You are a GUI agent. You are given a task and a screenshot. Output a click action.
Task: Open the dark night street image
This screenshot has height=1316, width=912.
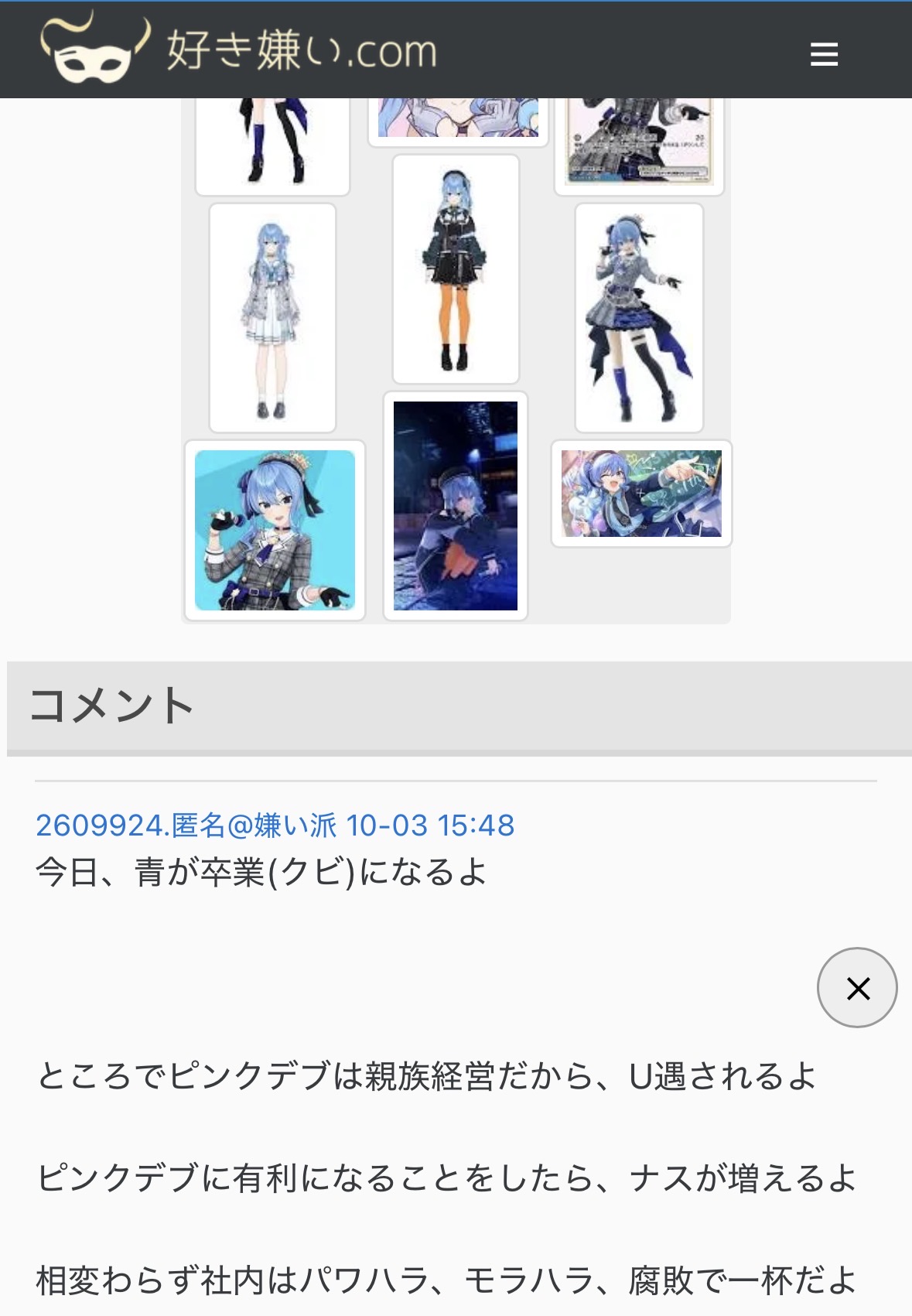coord(456,506)
